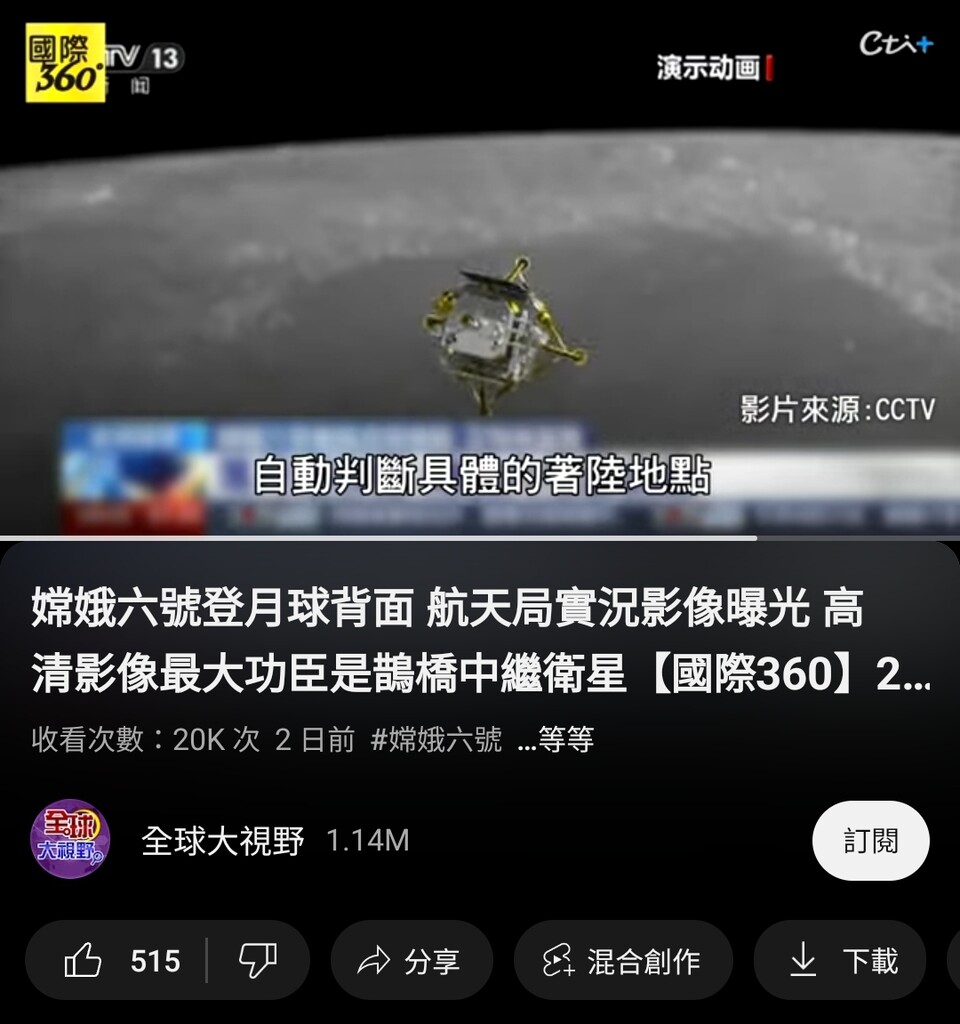Show more description via ...等等
This screenshot has height=1024, width=960.
(556, 740)
